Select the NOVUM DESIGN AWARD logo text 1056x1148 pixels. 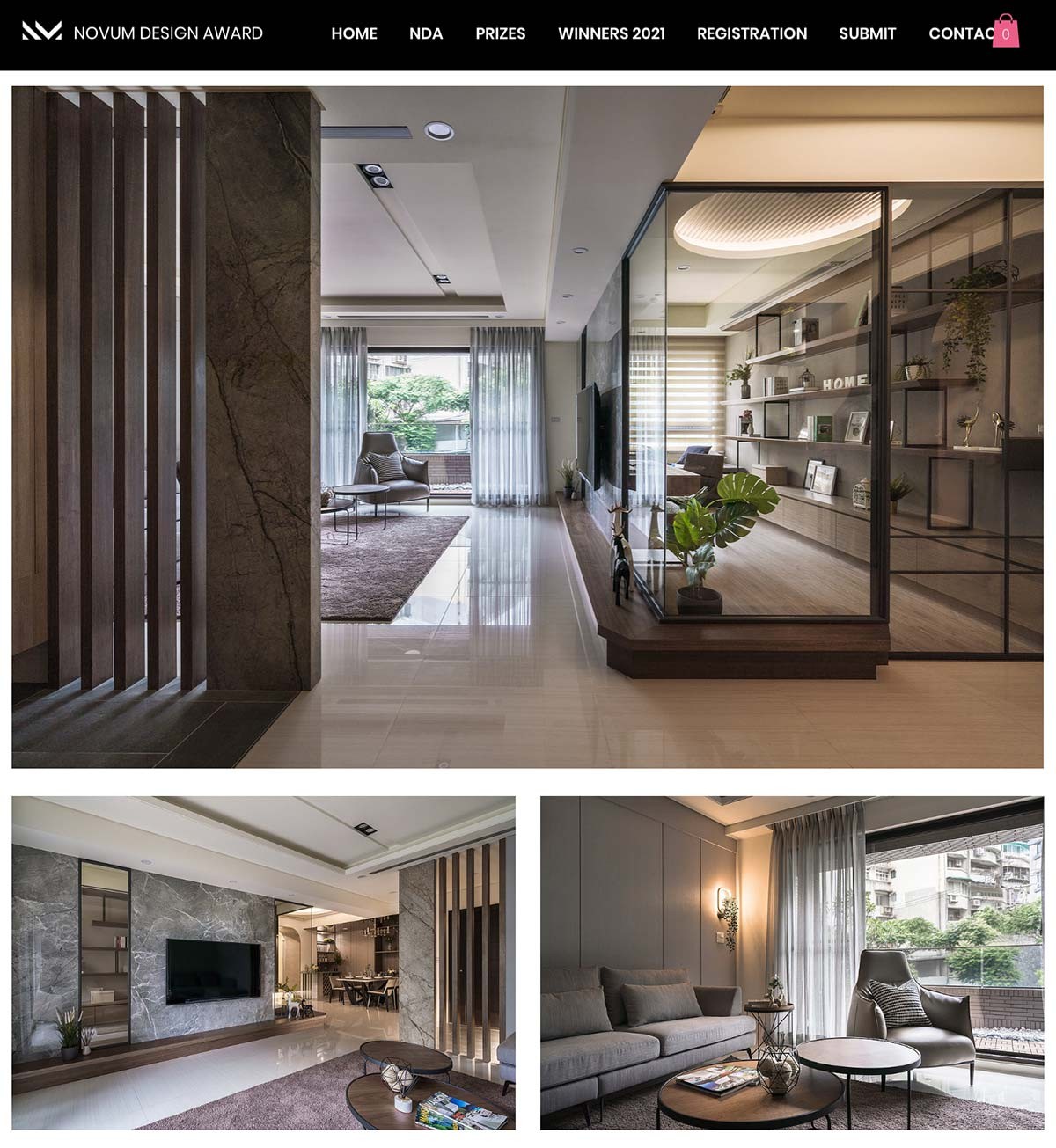pos(169,33)
